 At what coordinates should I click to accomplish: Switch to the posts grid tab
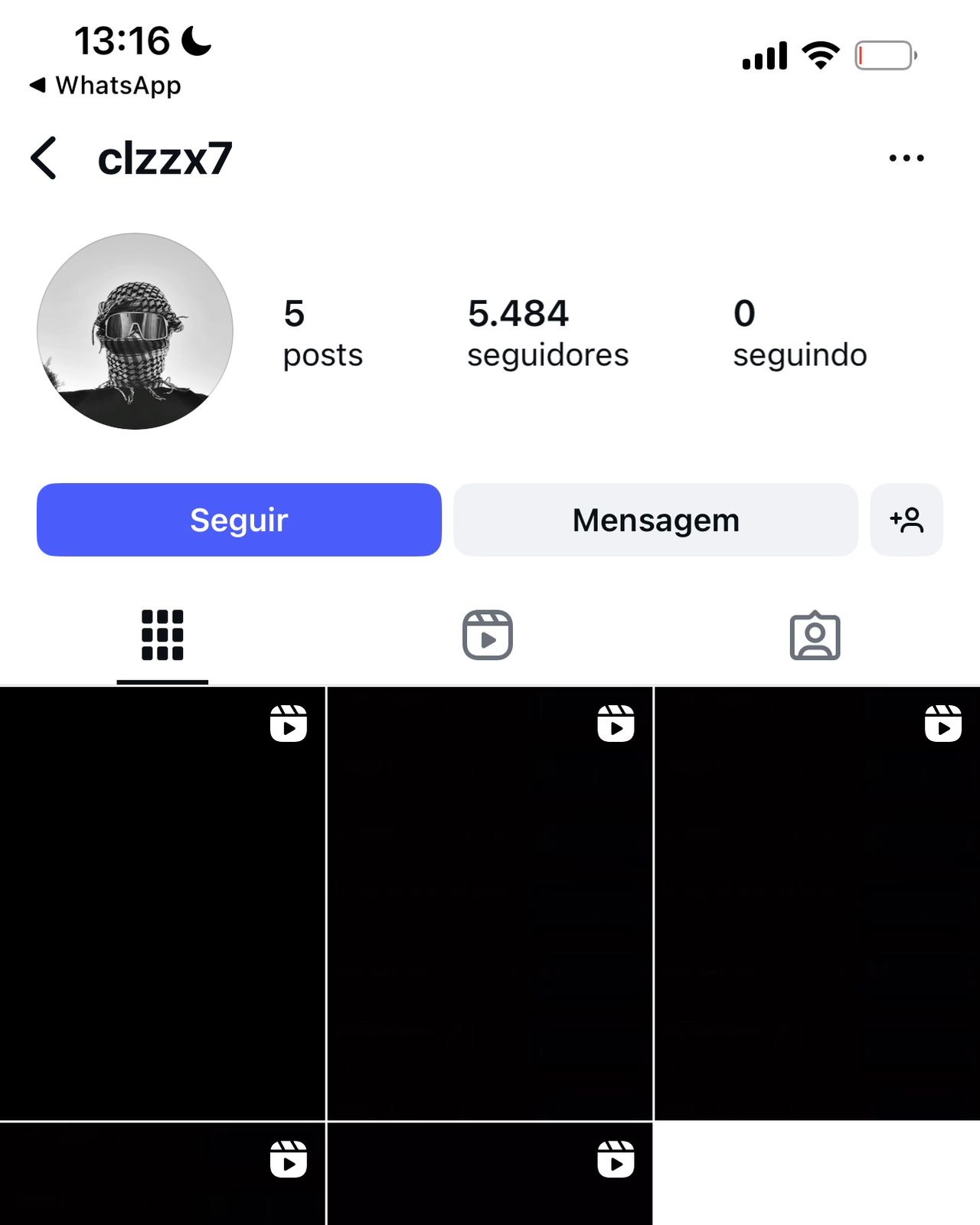tap(162, 635)
